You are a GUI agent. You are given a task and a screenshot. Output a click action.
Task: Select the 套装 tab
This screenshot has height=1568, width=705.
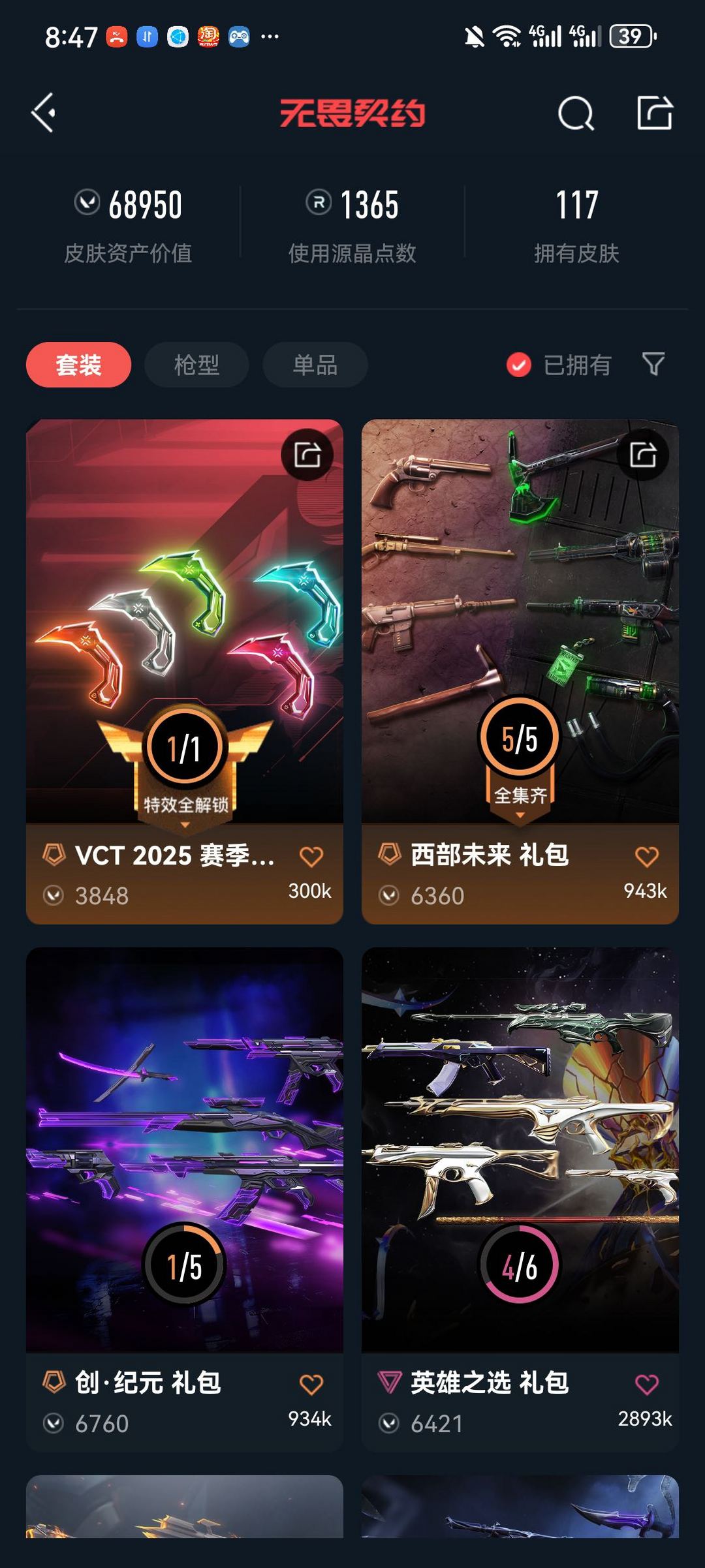click(78, 364)
